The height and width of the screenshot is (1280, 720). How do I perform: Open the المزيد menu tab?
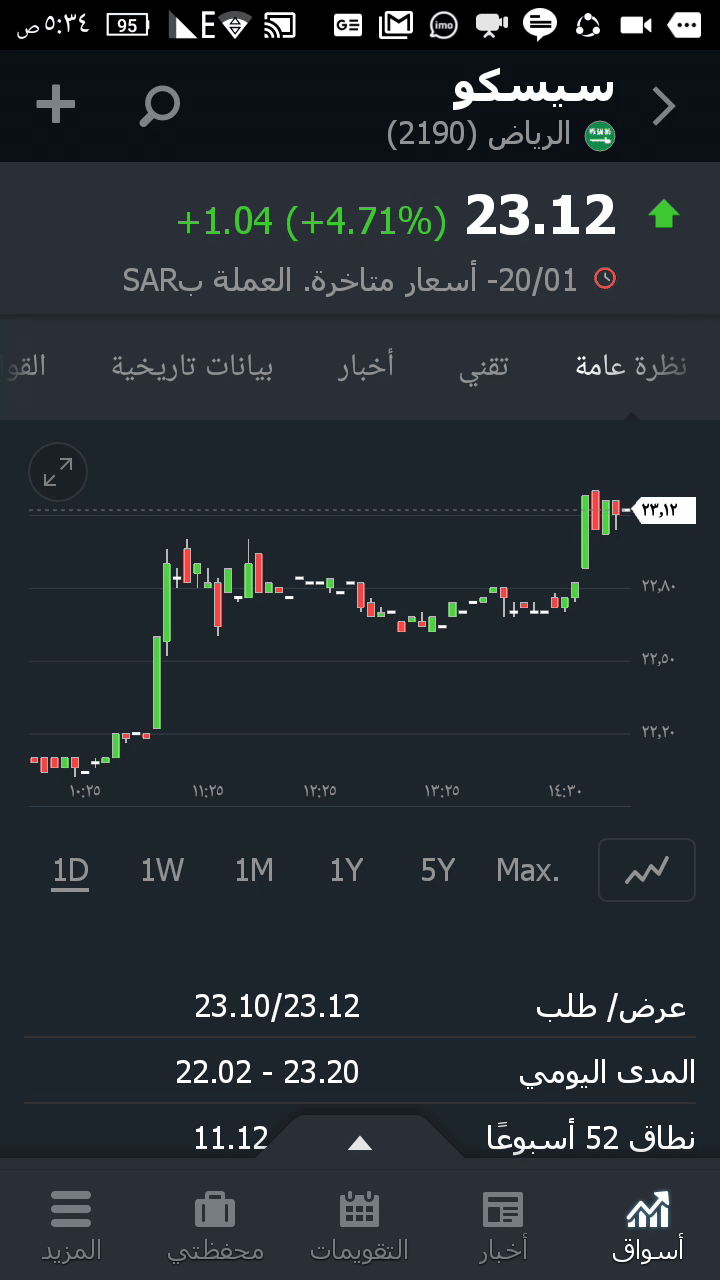tap(71, 1225)
